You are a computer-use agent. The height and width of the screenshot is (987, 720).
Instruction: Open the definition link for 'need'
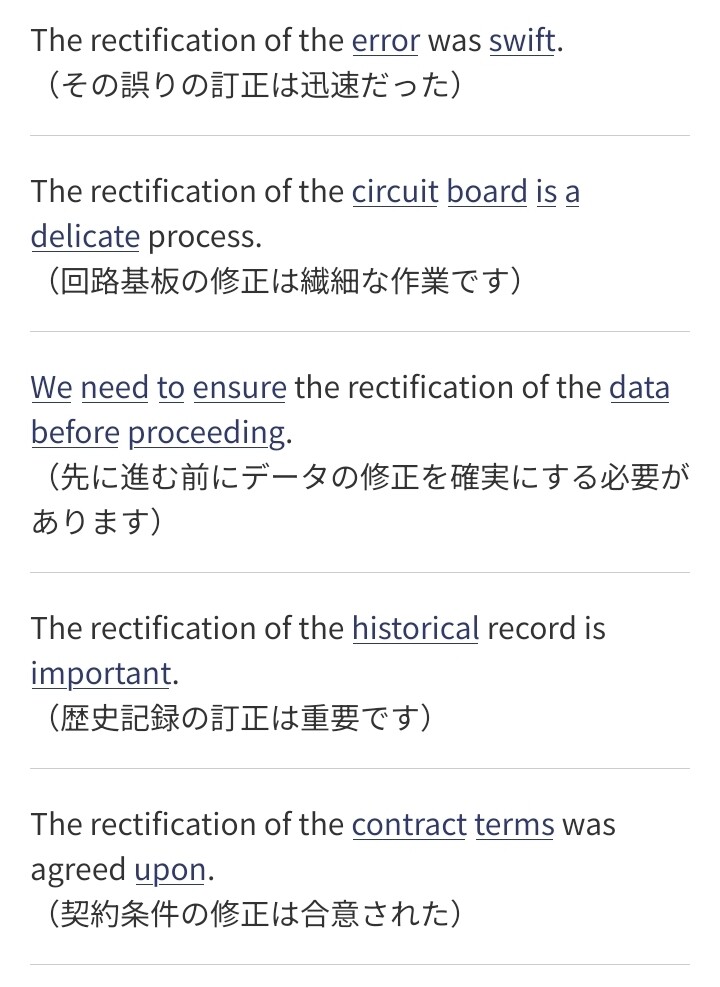pyautogui.click(x=115, y=387)
